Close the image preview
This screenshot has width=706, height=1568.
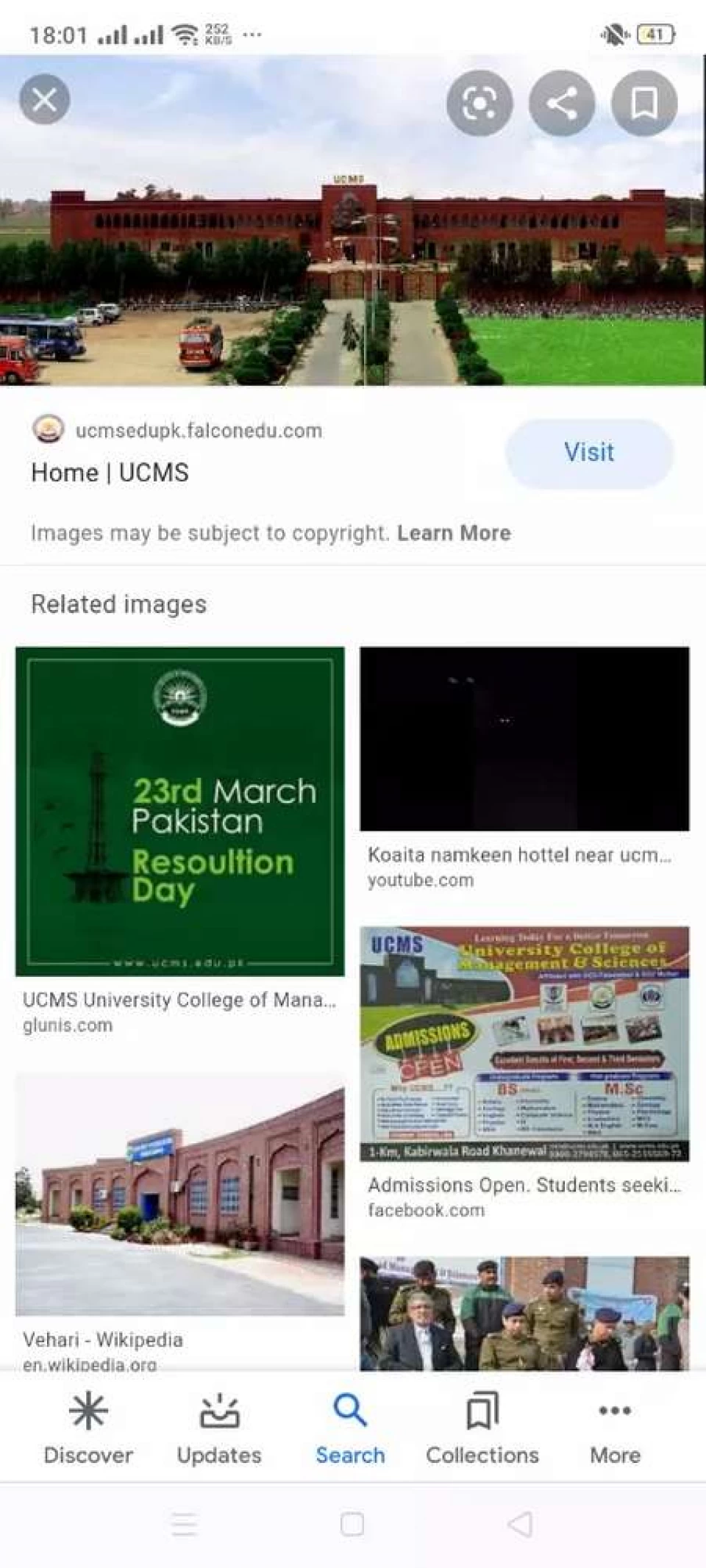pos(45,99)
